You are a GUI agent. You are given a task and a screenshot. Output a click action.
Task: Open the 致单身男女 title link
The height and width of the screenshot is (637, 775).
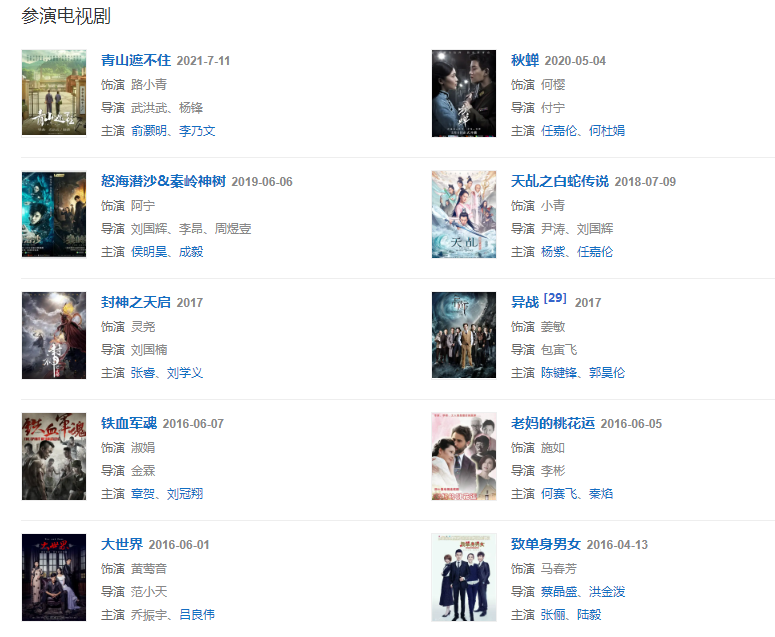(x=545, y=544)
